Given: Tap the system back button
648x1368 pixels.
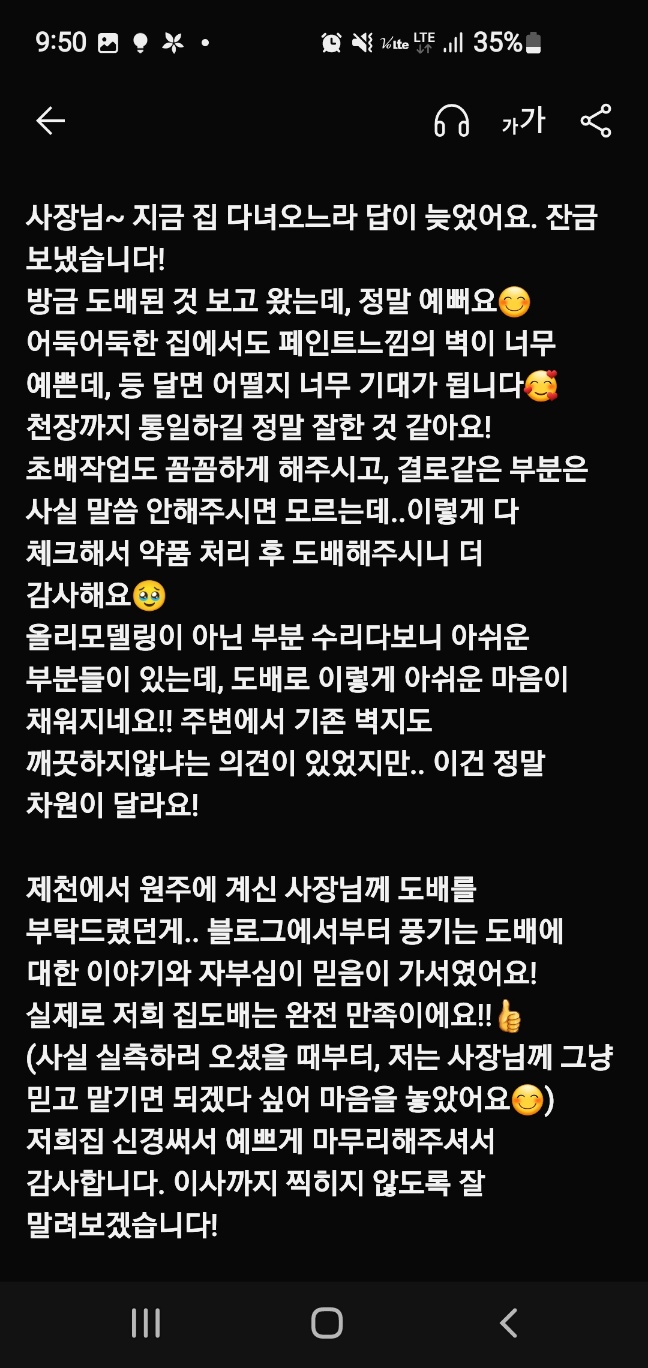Looking at the screenshot, I should click(508, 1323).
